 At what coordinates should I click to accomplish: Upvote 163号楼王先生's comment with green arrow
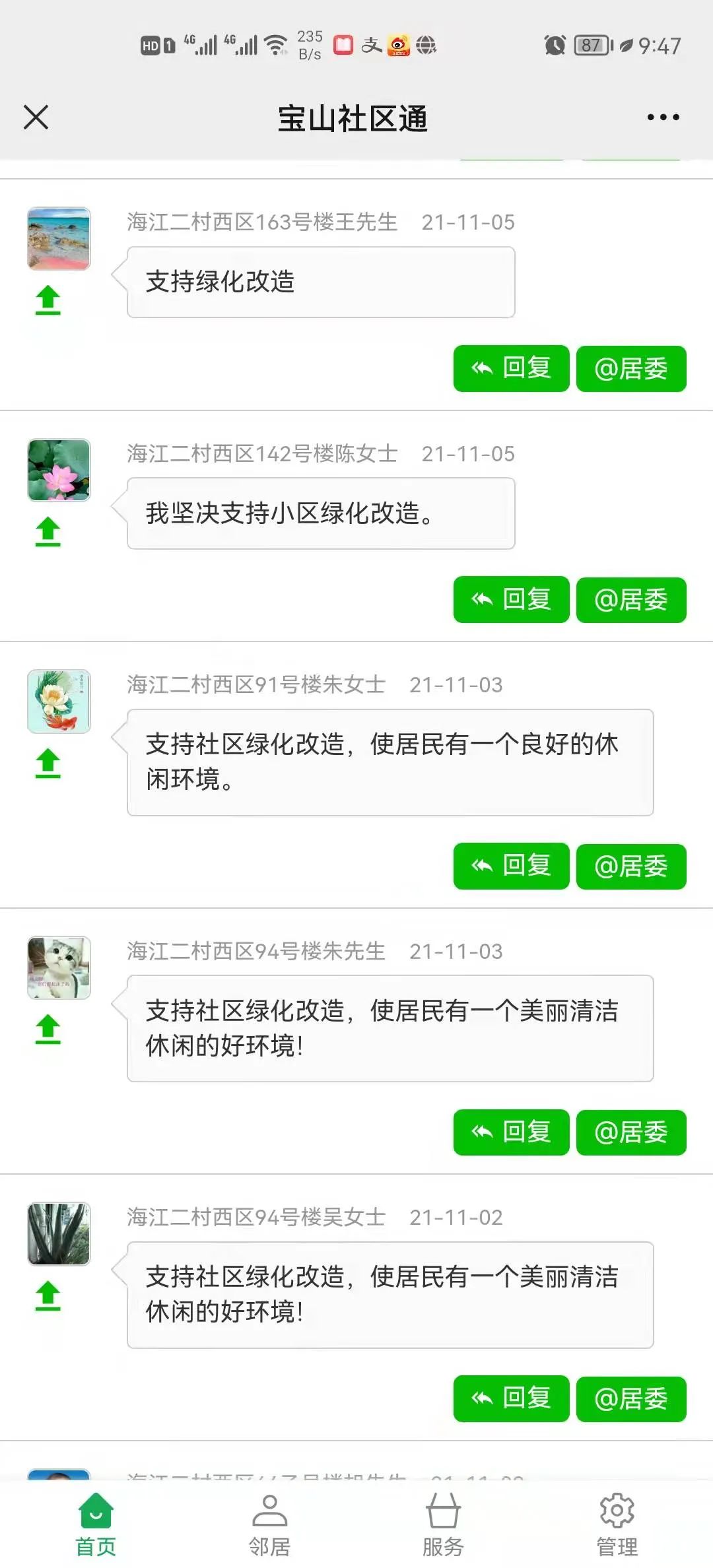pyautogui.click(x=48, y=300)
